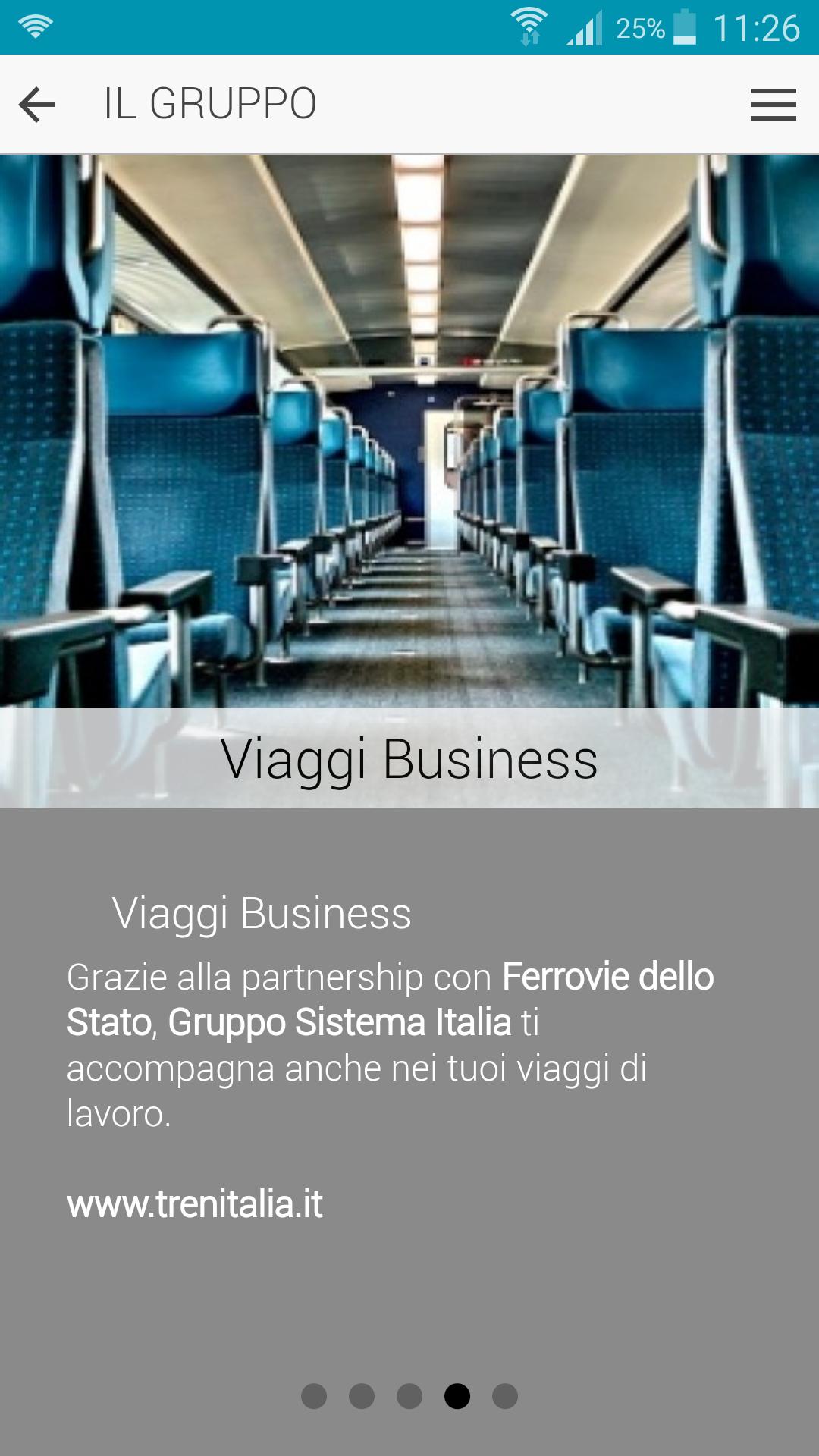Jump to the first page indicator dot
The image size is (819, 1456).
[x=314, y=1396]
